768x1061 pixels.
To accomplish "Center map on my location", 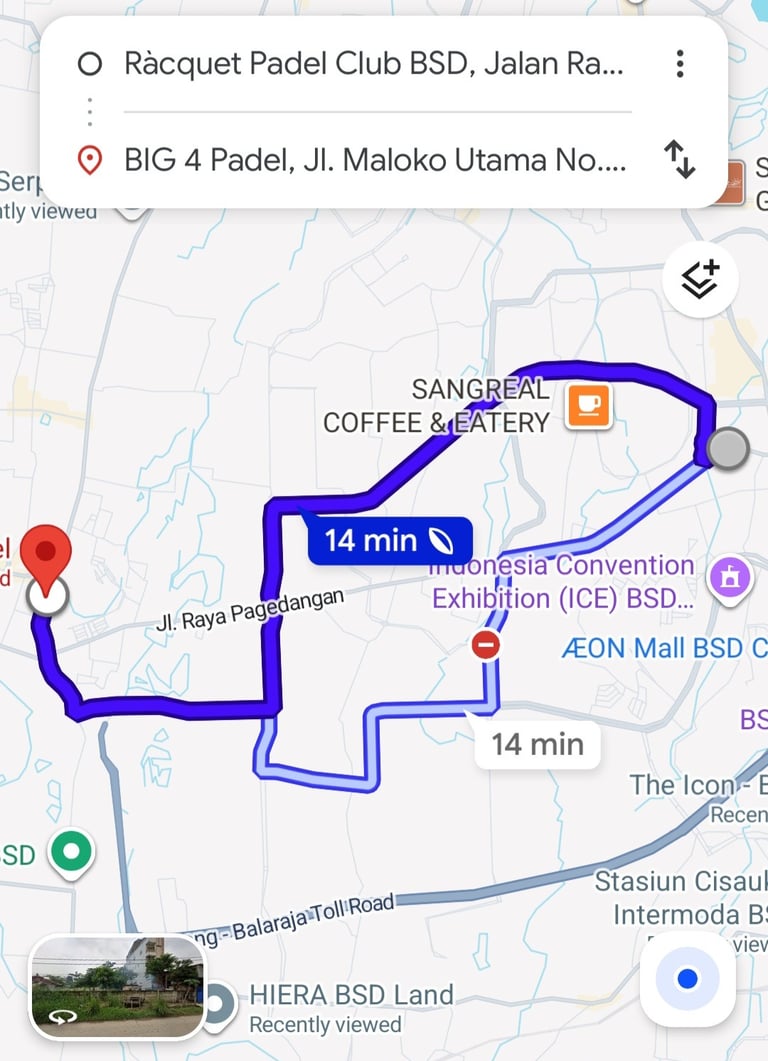I will (x=687, y=979).
